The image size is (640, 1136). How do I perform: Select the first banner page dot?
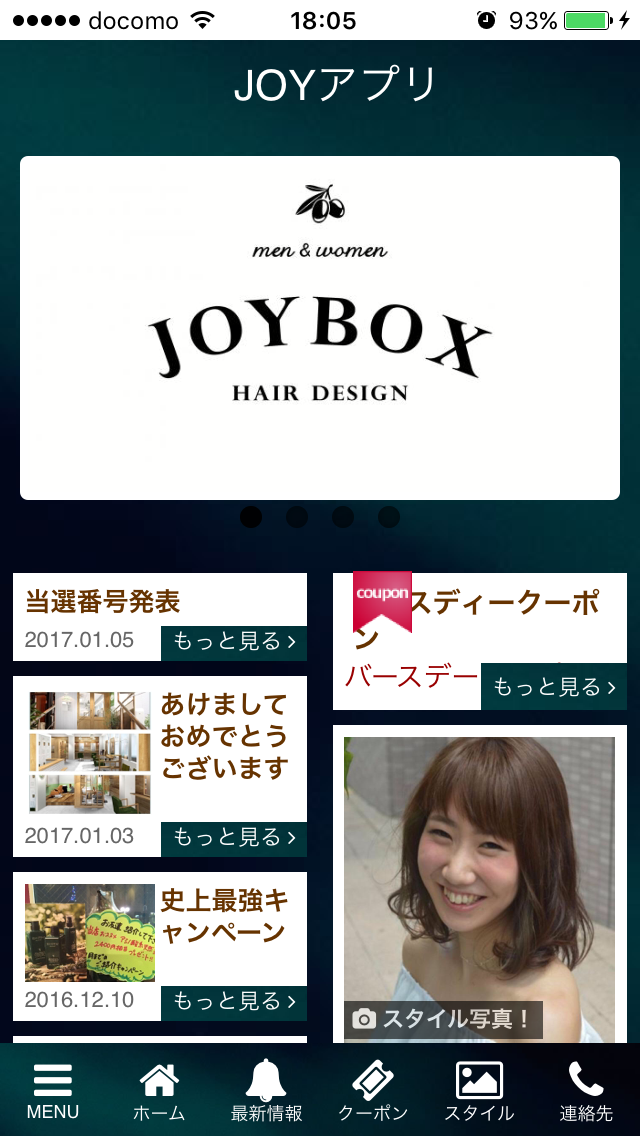251,517
